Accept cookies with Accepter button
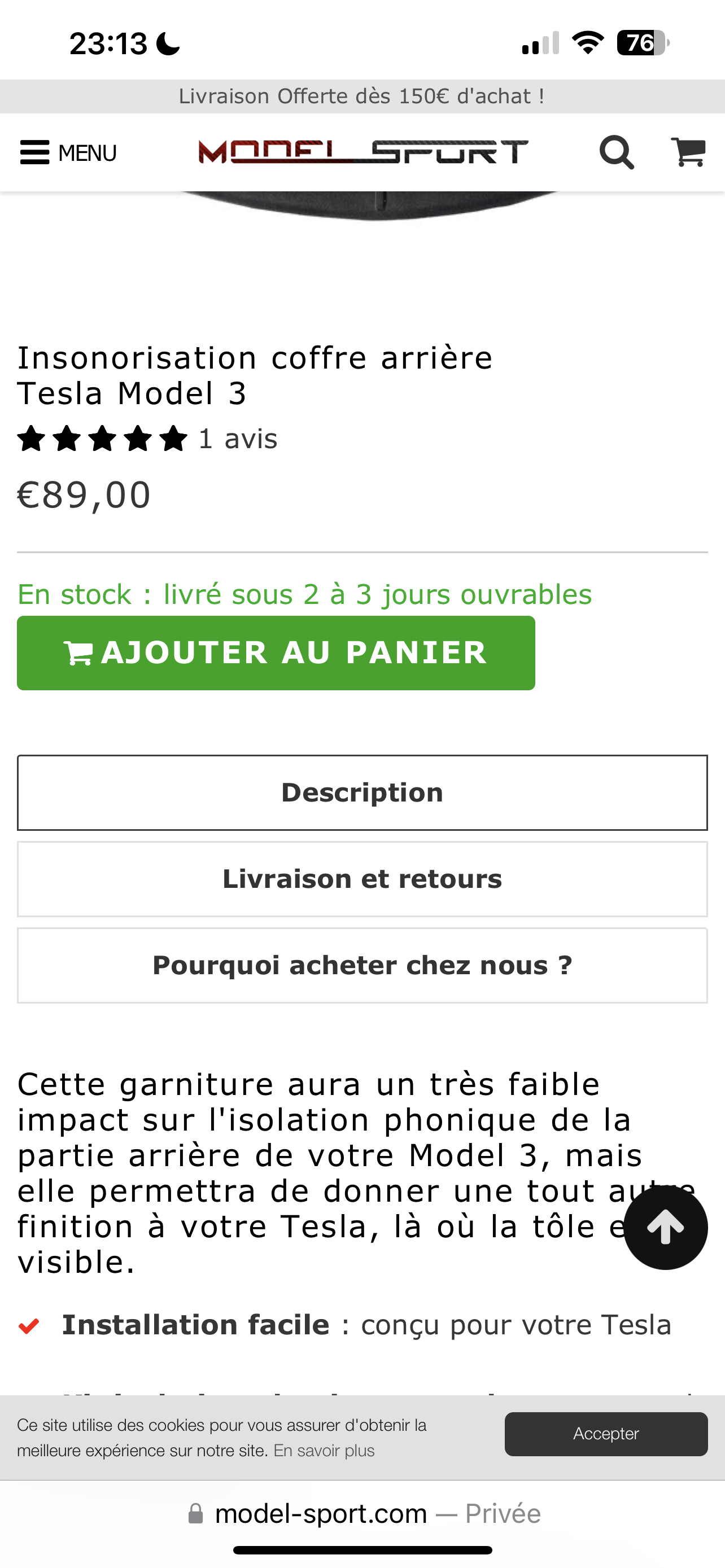 click(606, 1434)
